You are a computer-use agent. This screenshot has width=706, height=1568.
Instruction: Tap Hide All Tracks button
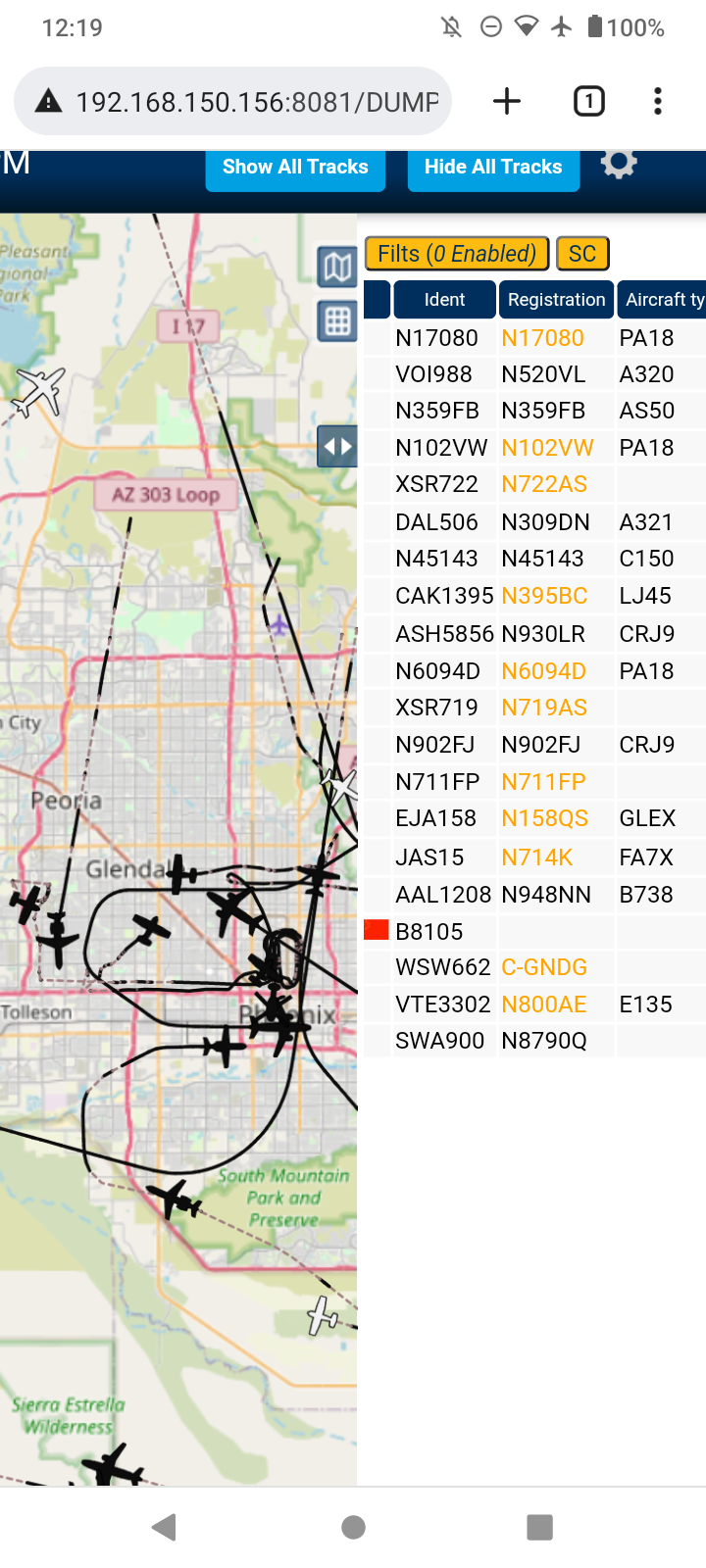493,168
